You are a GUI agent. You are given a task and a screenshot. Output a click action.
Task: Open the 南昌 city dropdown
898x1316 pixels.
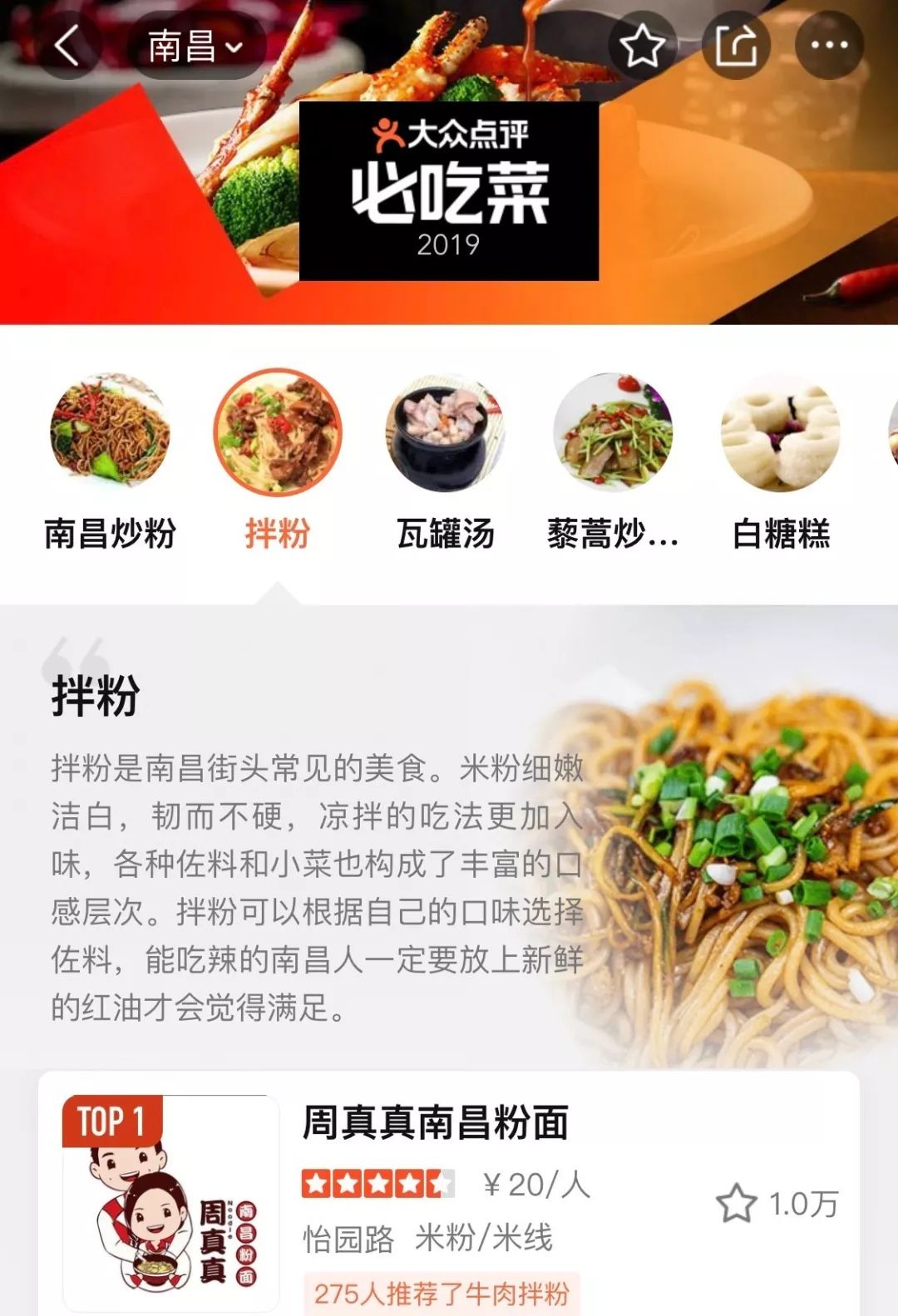(x=196, y=46)
